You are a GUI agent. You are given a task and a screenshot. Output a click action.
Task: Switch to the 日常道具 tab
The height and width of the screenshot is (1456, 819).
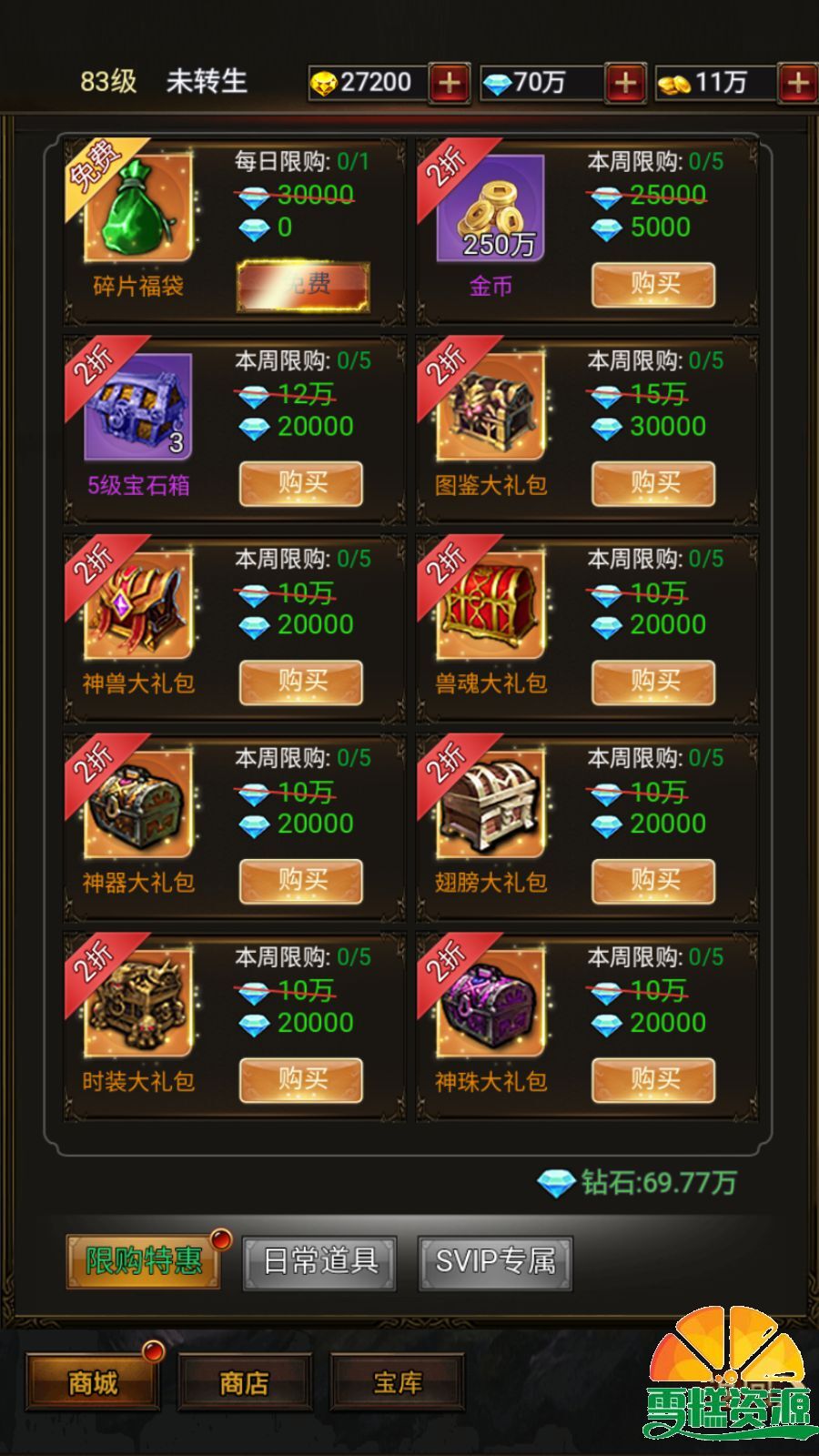pyautogui.click(x=319, y=1262)
